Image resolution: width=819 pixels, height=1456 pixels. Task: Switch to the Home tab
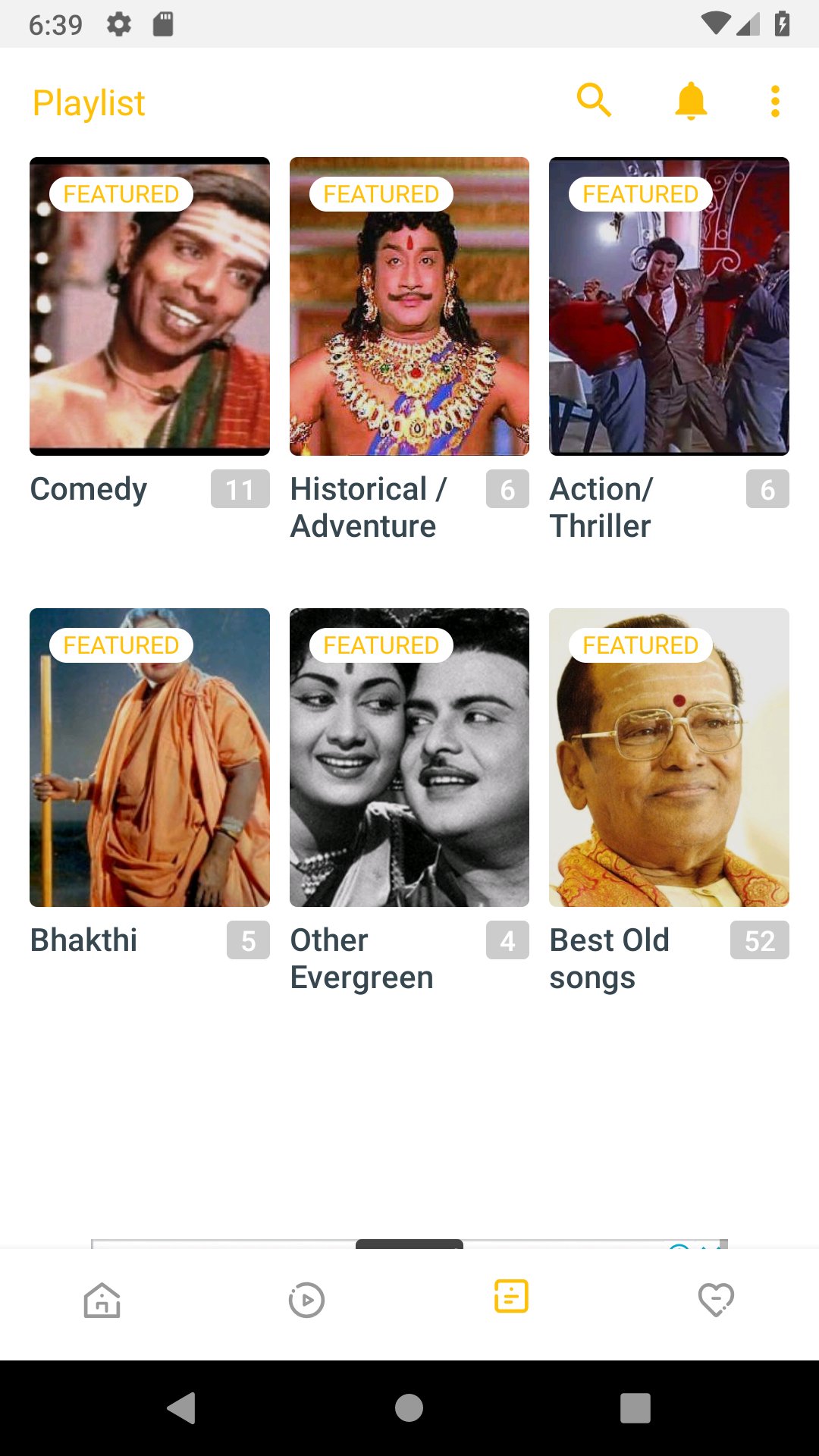102,1300
